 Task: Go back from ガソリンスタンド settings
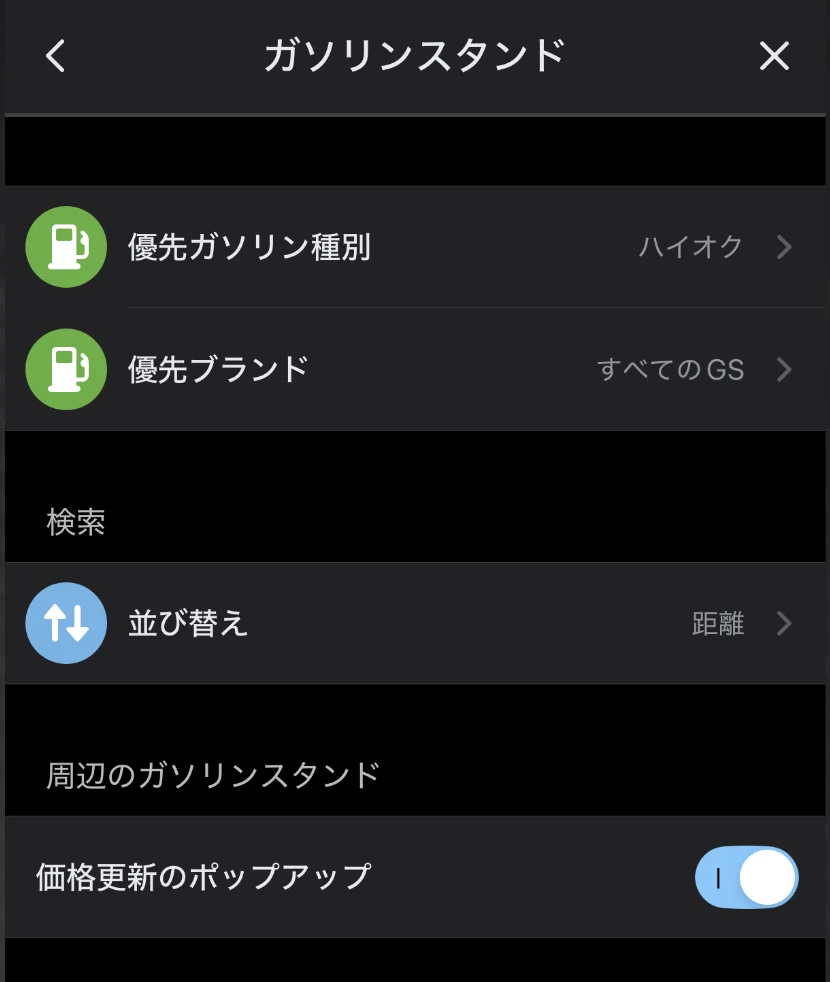click(56, 57)
